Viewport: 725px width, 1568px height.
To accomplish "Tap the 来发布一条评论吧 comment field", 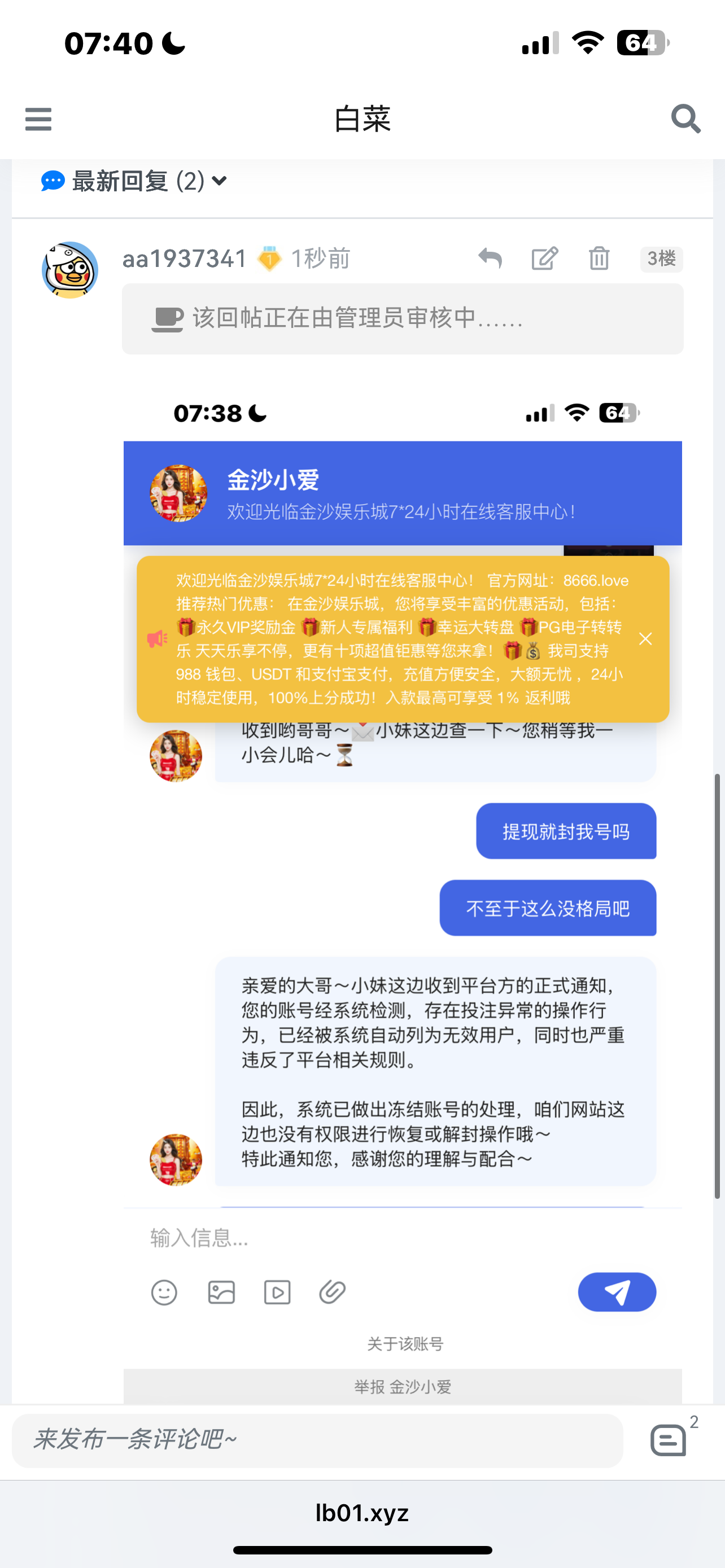I will 317,1440.
